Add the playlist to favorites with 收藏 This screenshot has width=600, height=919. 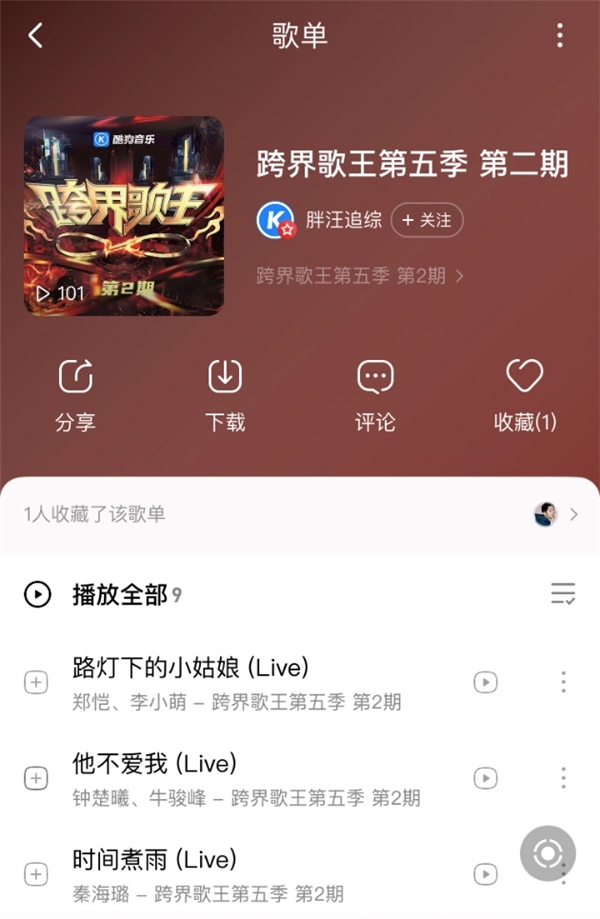coord(525,395)
